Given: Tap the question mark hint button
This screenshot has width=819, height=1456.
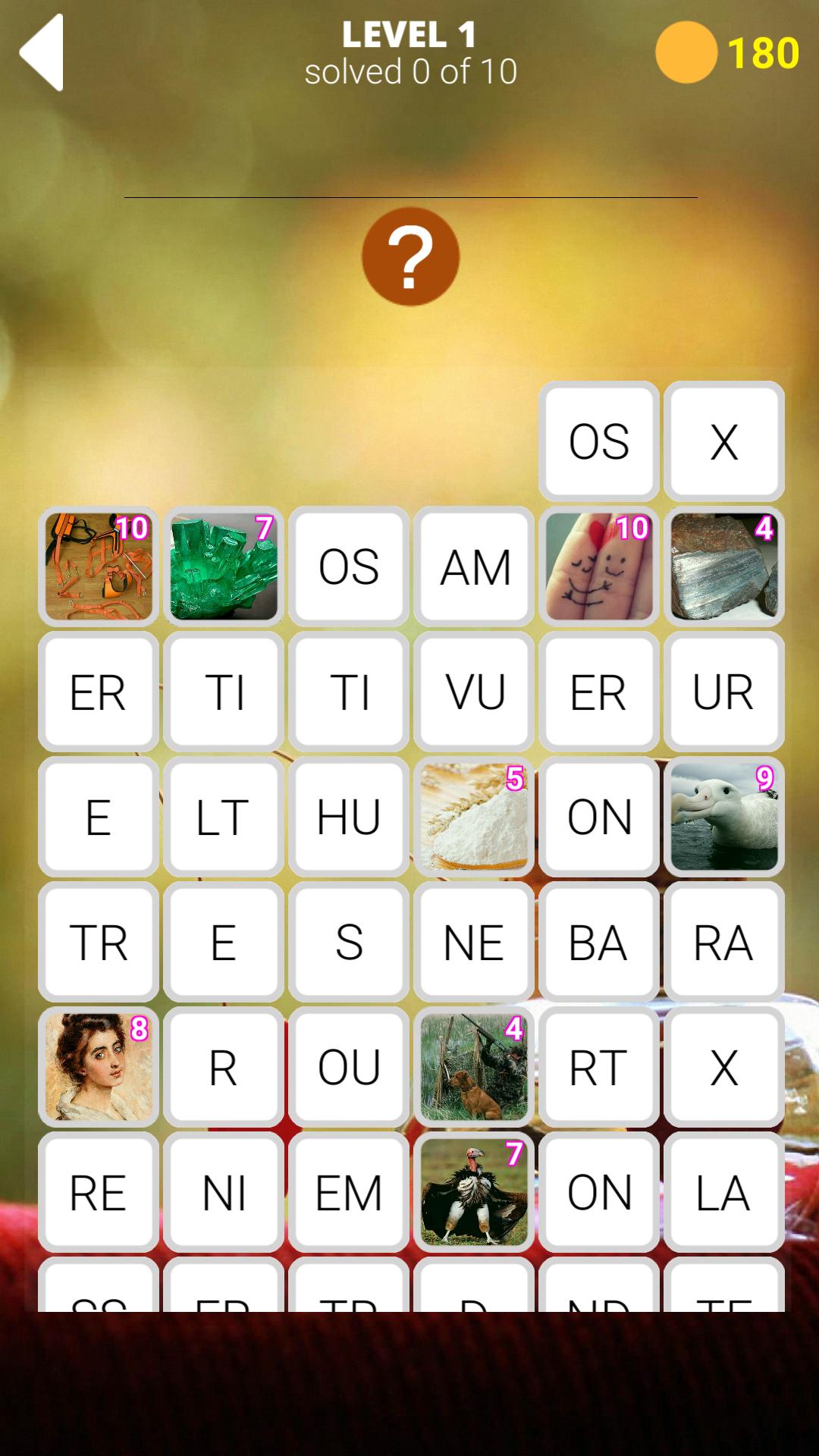Looking at the screenshot, I should [410, 256].
